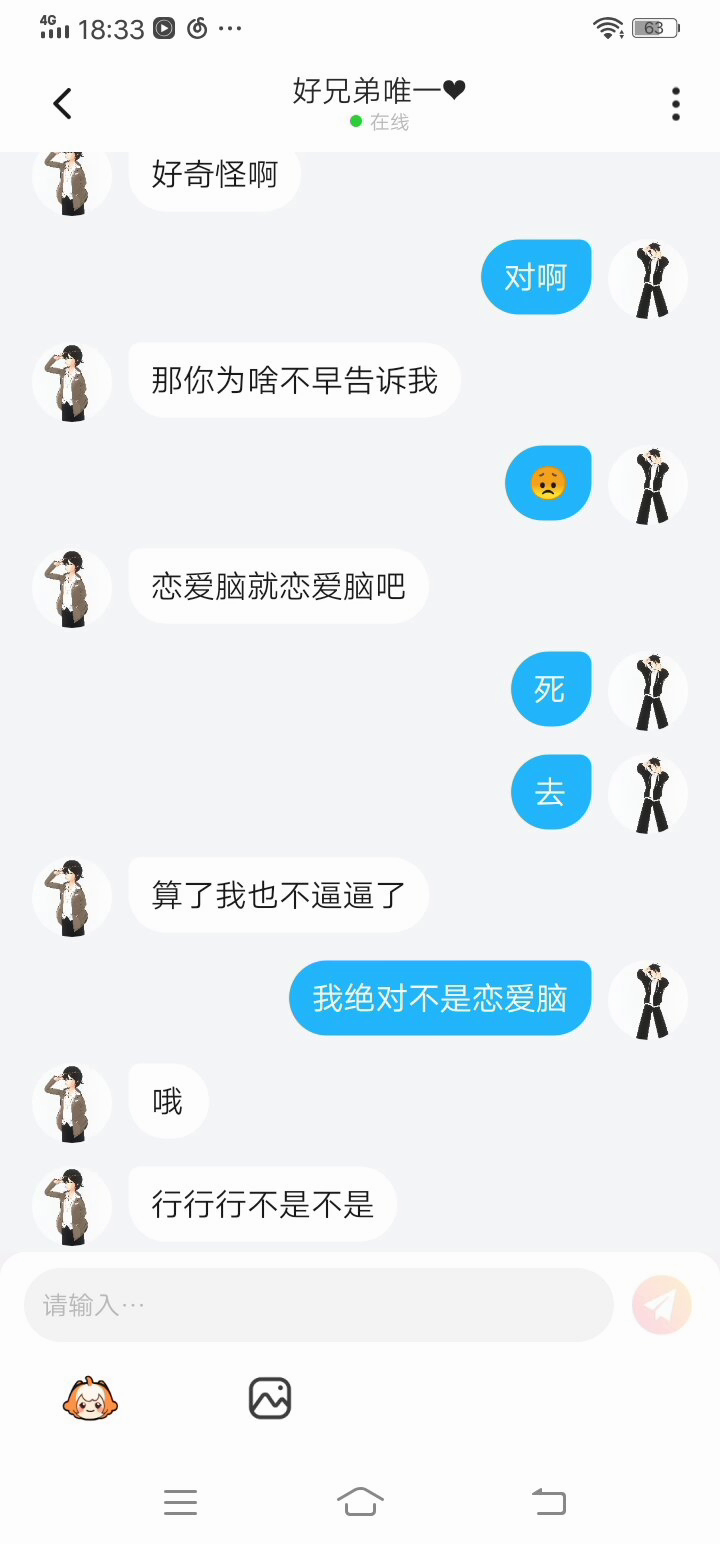Go back from this chat
The width and height of the screenshot is (720, 1544).
[63, 104]
